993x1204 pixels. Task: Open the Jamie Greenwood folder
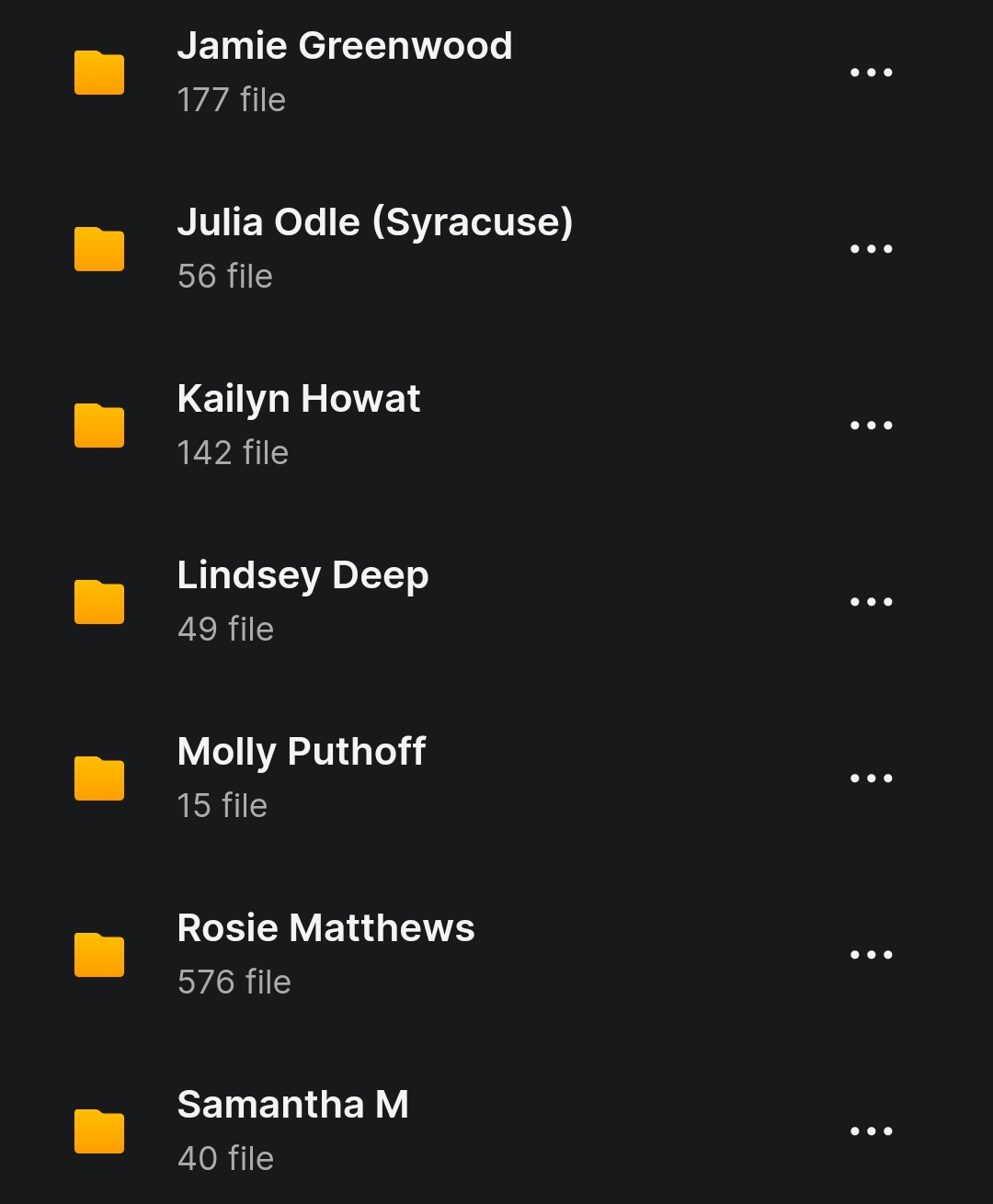344,72
